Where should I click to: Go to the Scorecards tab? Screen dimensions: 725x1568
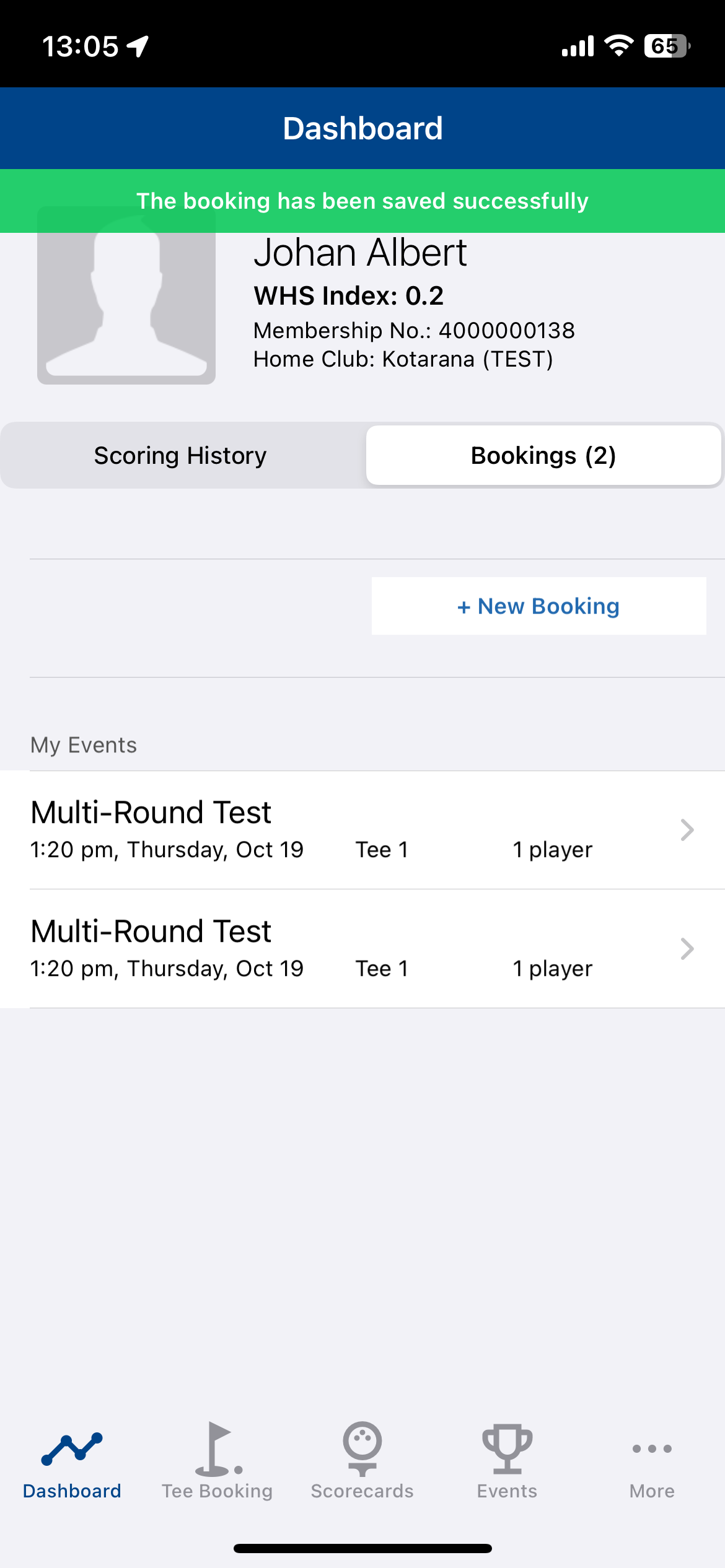pos(362,1460)
